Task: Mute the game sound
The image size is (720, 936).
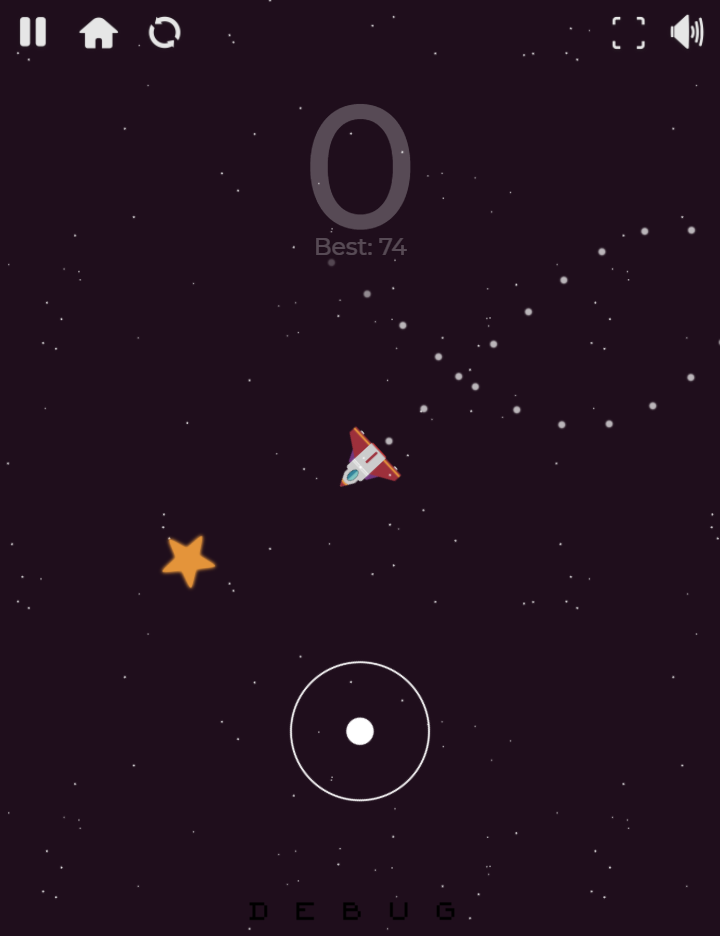Action: (x=686, y=32)
